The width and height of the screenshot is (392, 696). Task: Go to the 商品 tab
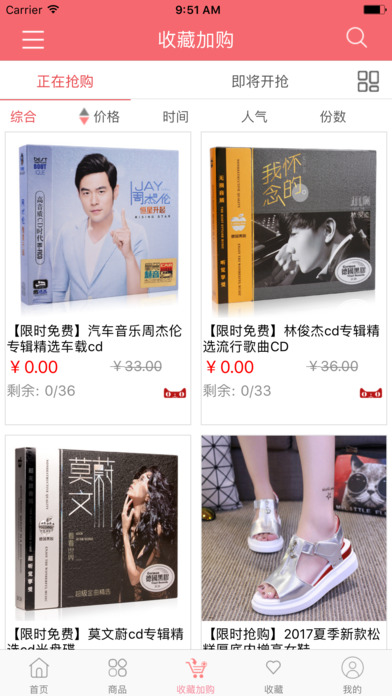coord(118,675)
